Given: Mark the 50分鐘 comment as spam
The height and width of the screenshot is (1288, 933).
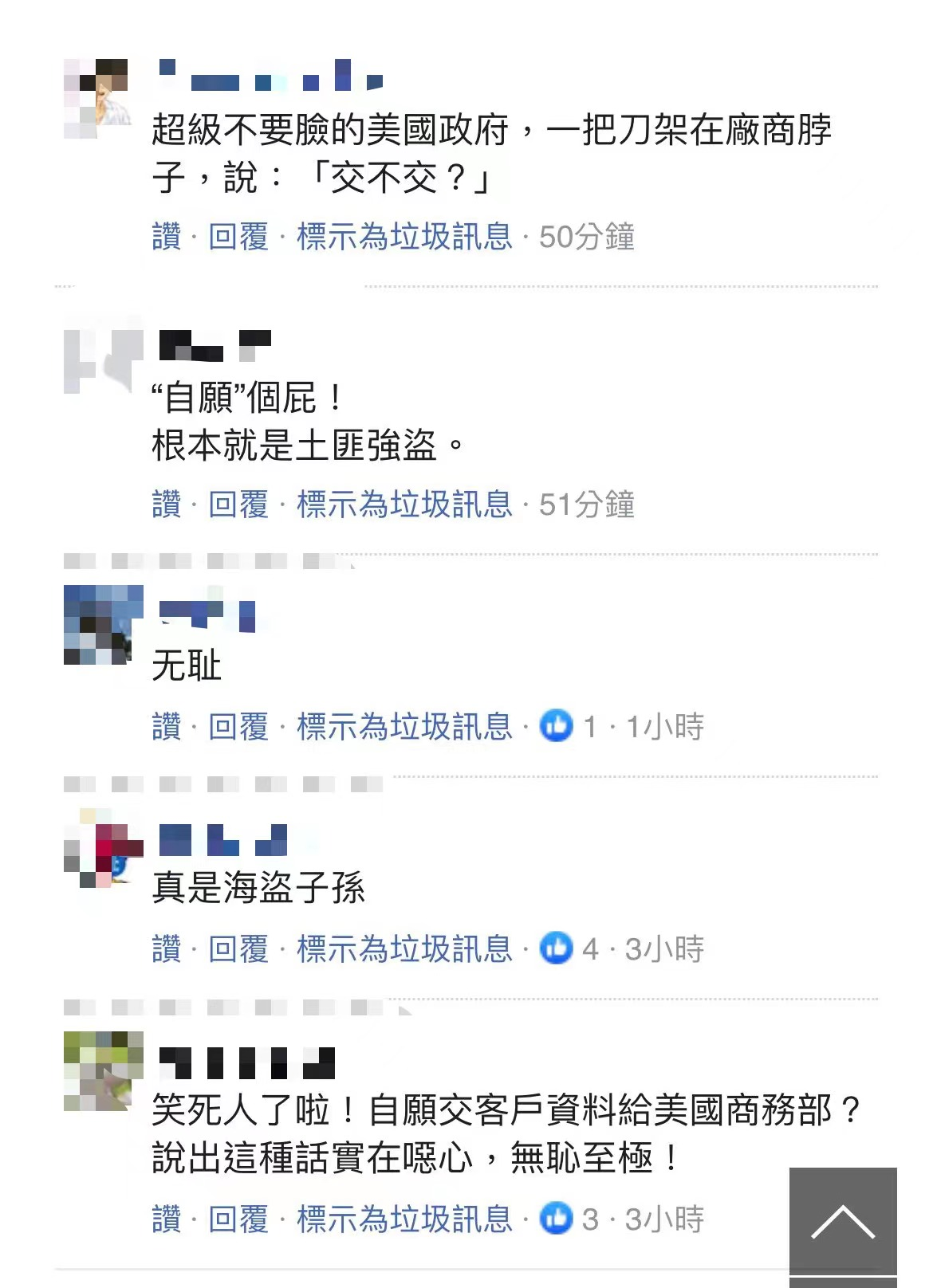Looking at the screenshot, I should point(404,237).
